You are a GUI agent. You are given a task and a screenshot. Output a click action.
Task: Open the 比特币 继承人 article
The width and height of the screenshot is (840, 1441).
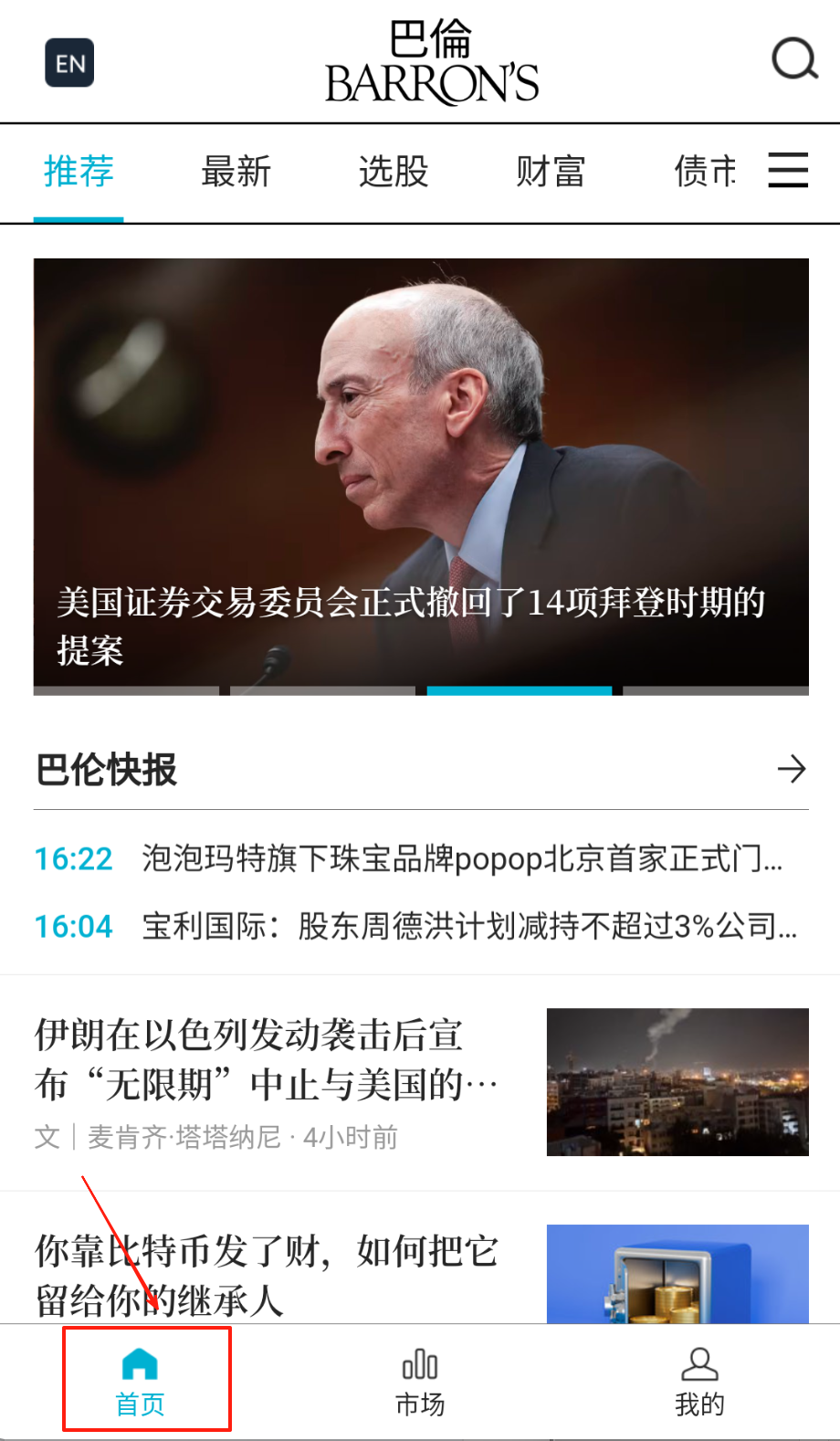tap(274, 1275)
